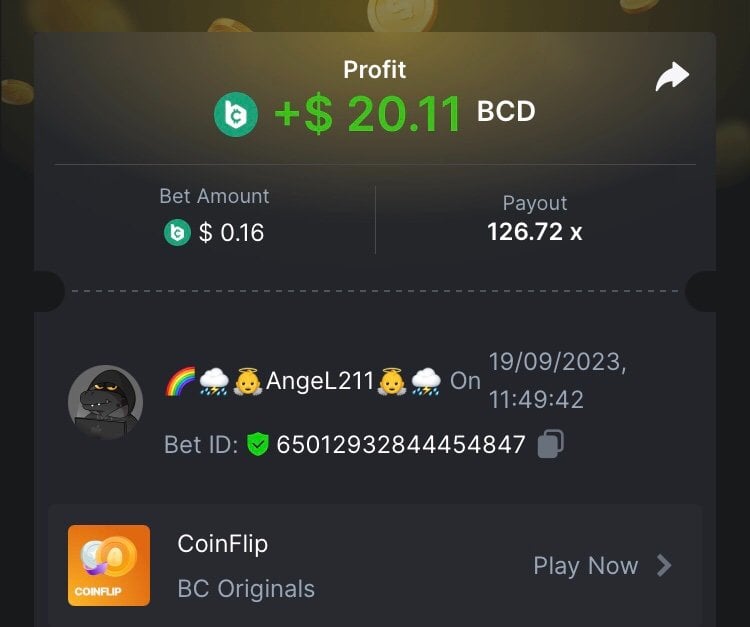Share this bet result
This screenshot has width=750, height=627.
(672, 77)
